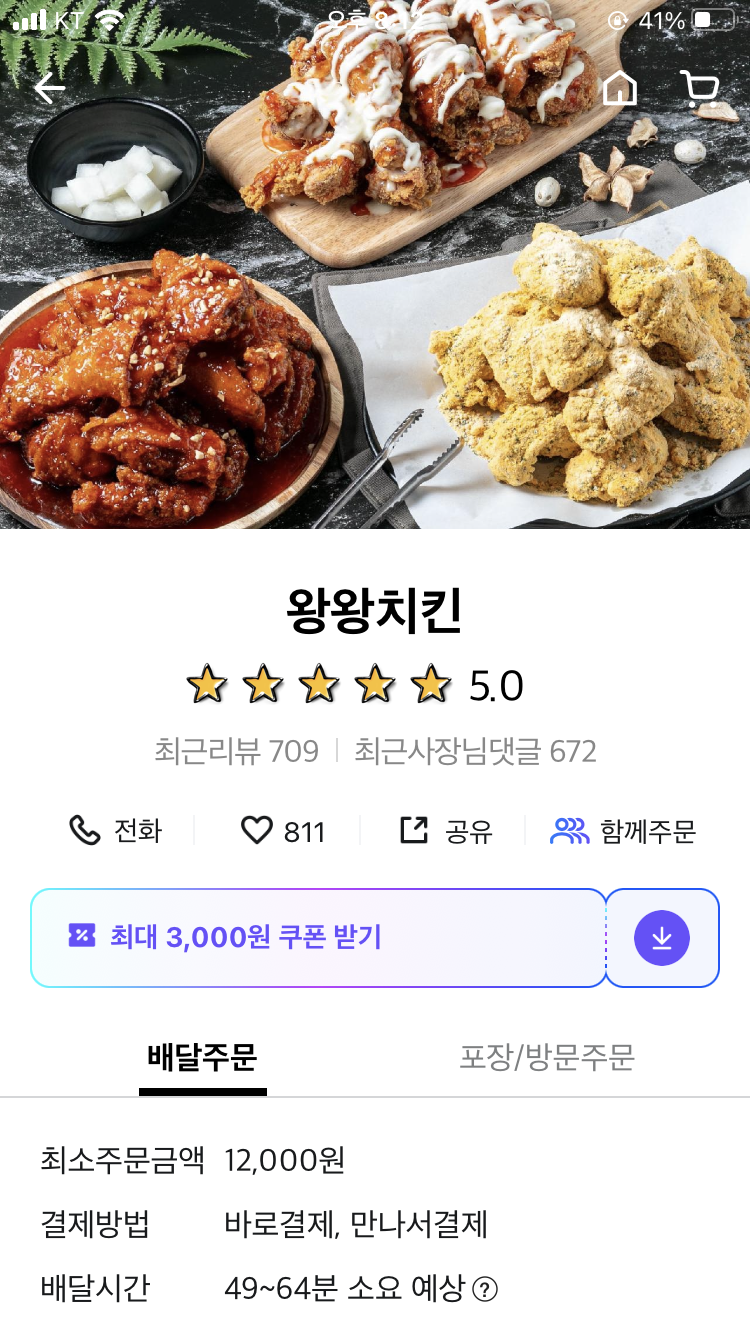Share this restaurant via 공유
750x1334 pixels.
(x=446, y=830)
